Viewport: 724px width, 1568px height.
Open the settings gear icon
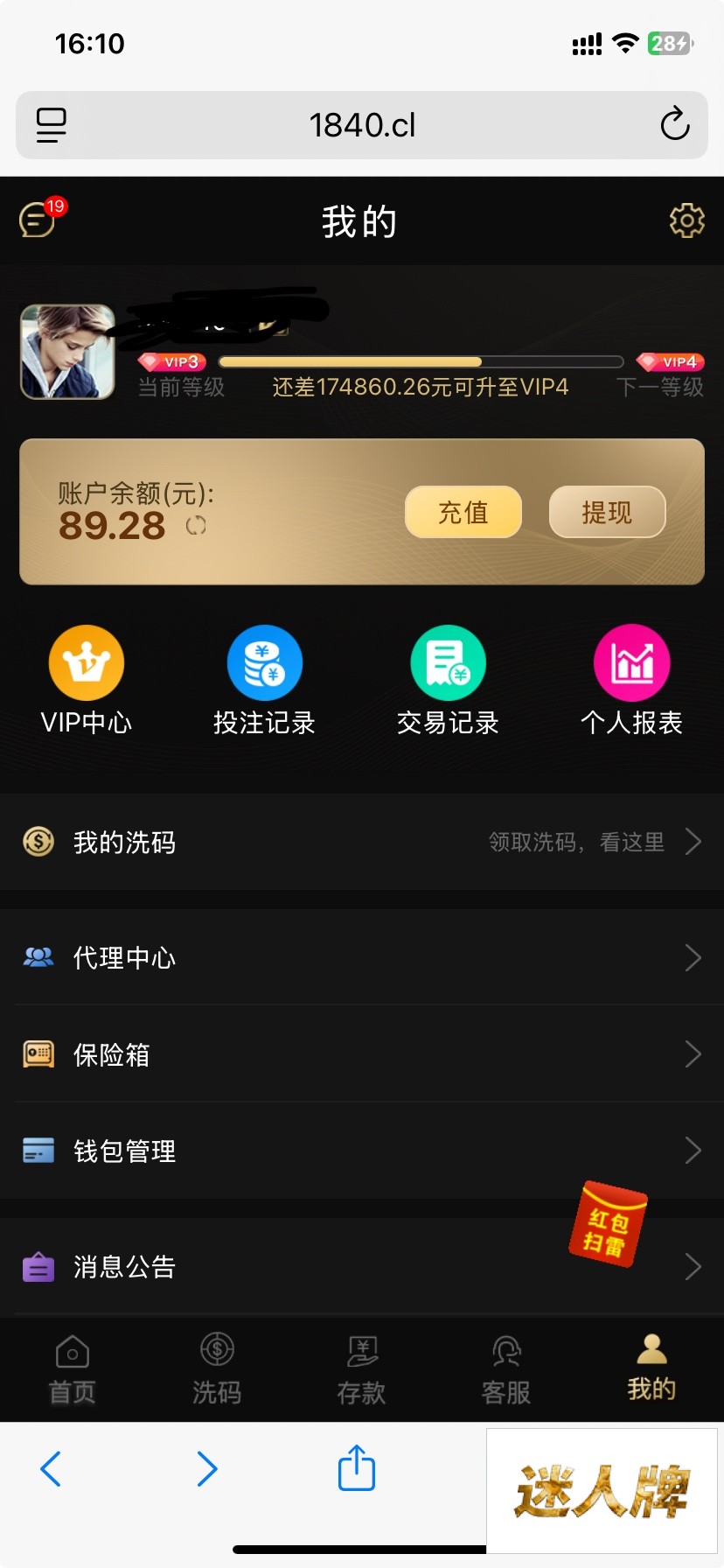(x=686, y=220)
